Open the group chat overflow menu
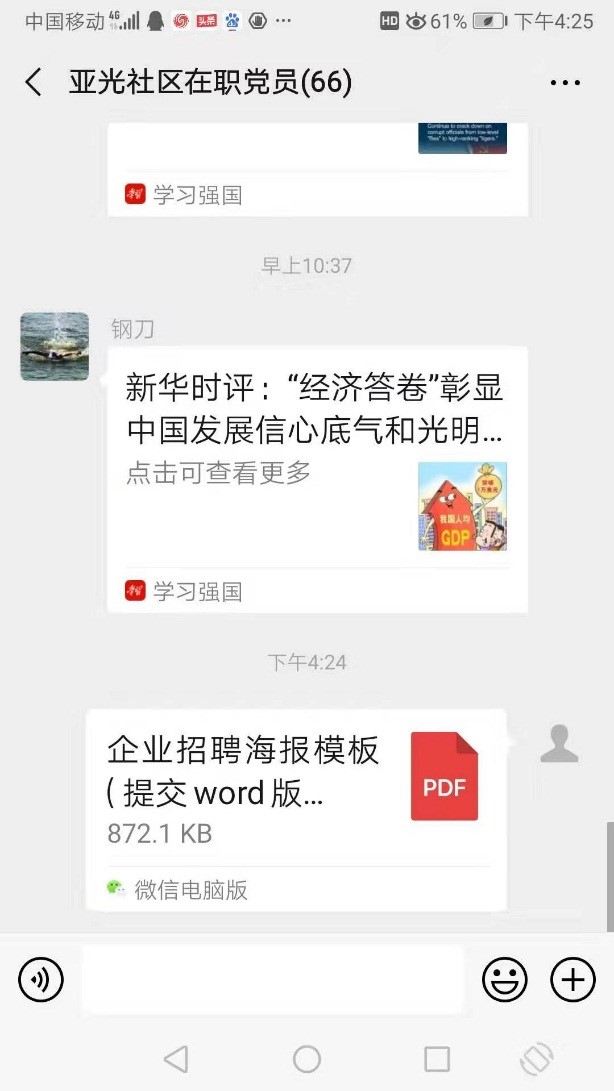The width and height of the screenshot is (614, 1091). click(x=565, y=83)
